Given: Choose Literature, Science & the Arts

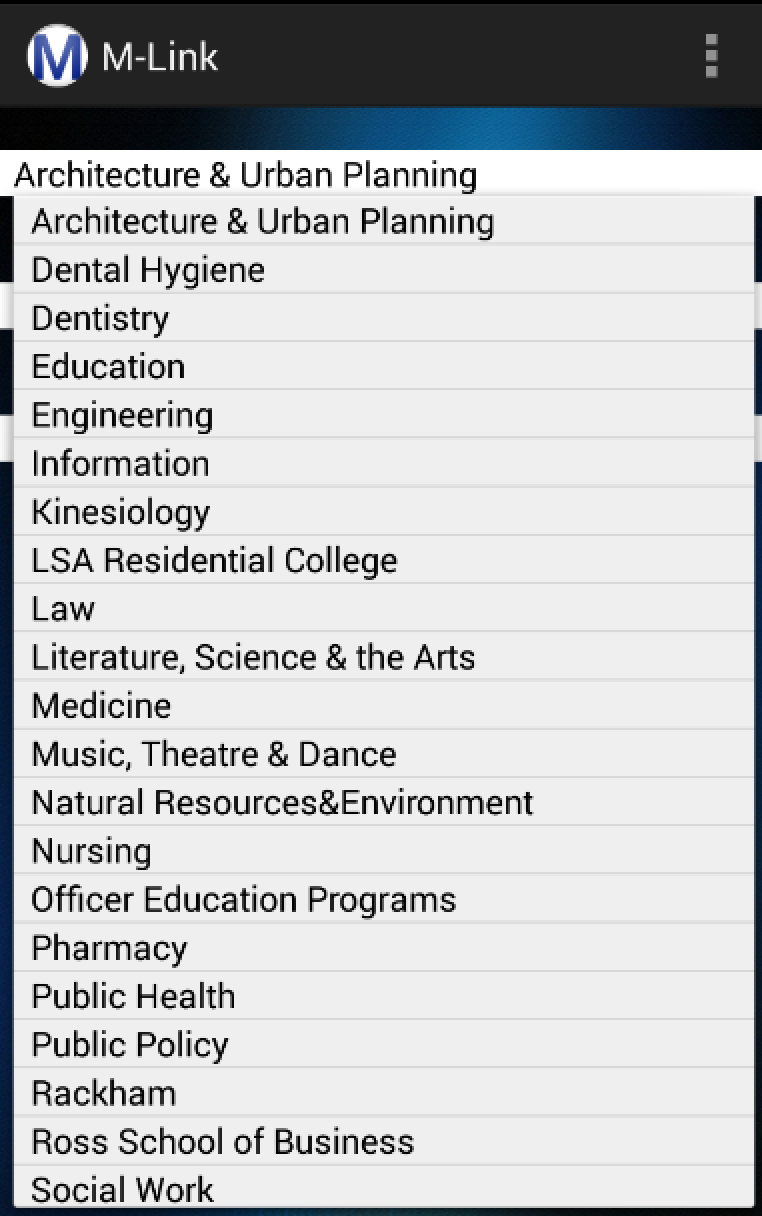Looking at the screenshot, I should [383, 657].
